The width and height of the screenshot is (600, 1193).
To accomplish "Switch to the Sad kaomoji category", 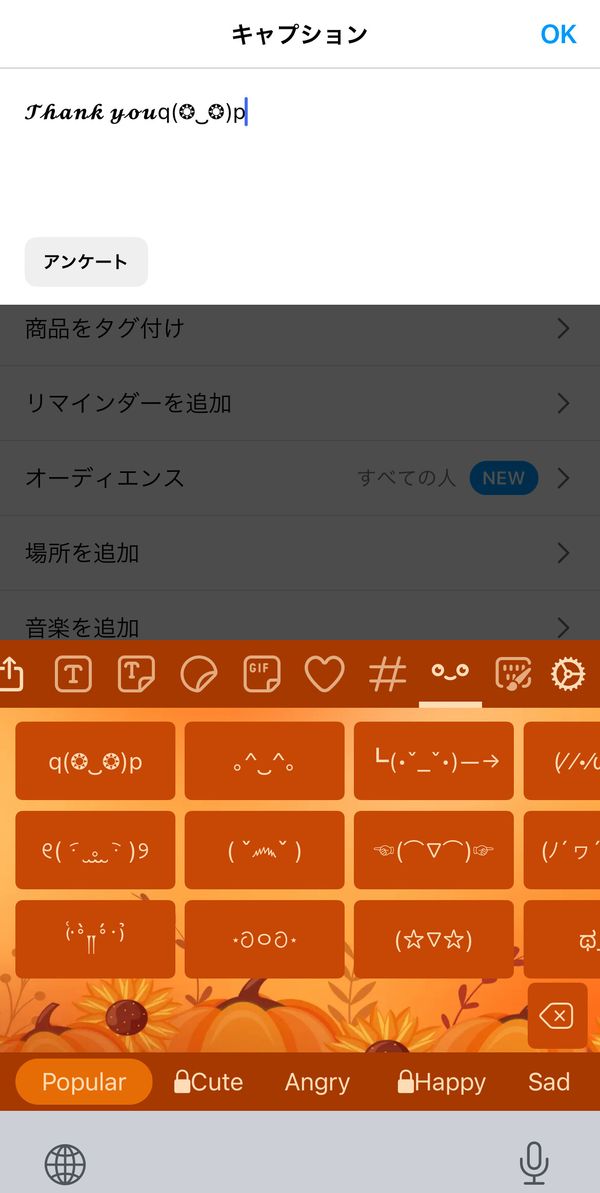I will (549, 1082).
